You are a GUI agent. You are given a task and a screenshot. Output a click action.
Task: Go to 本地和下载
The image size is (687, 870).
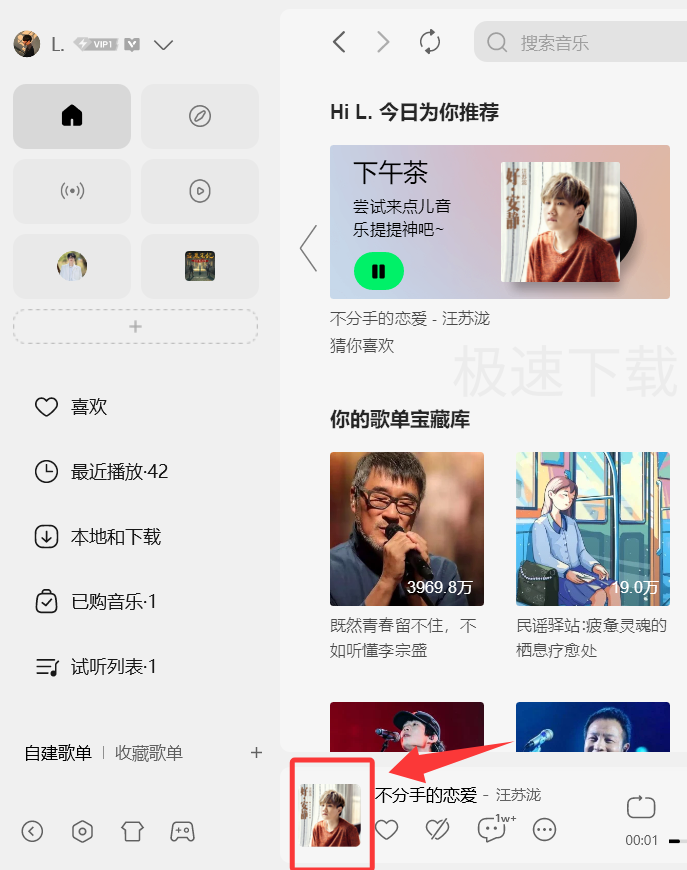click(115, 537)
